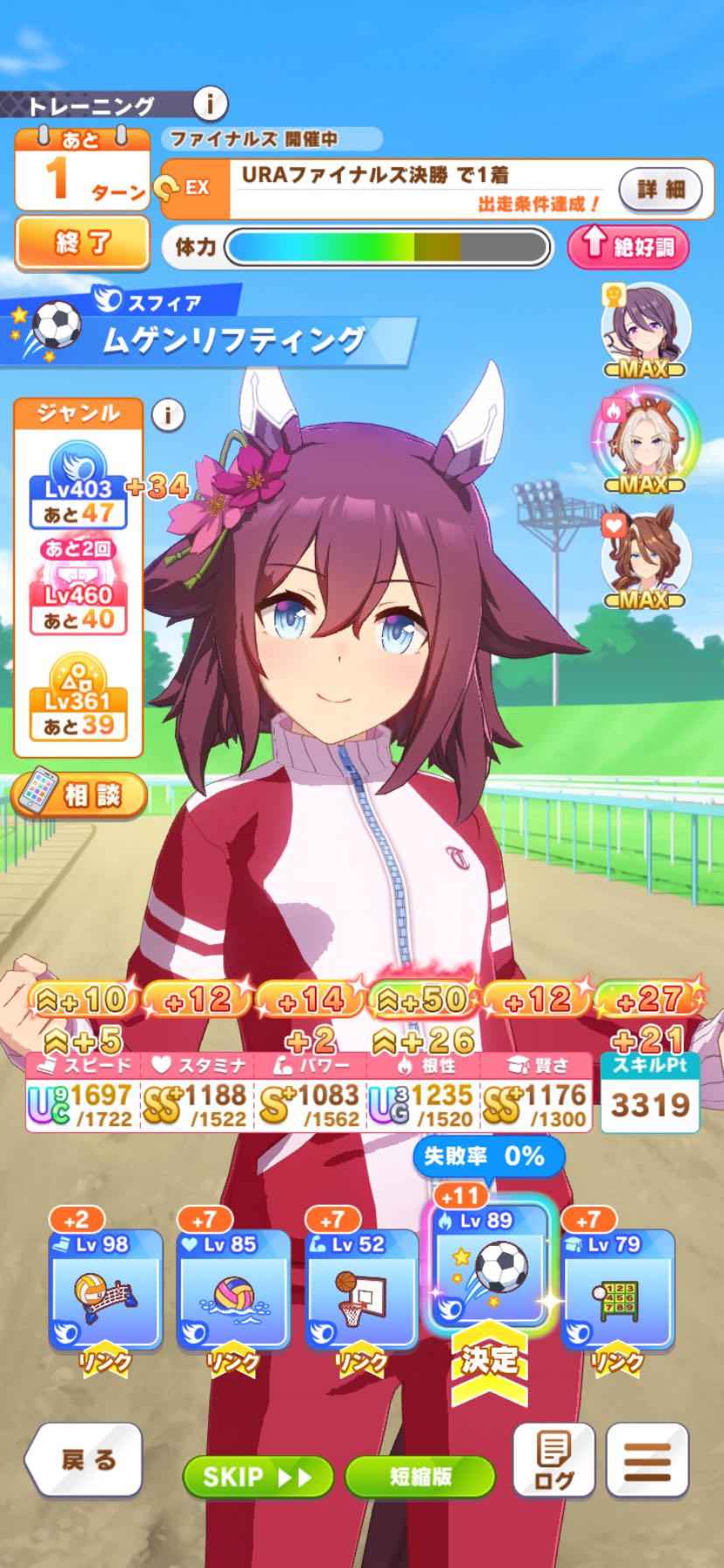Screen dimensions: 724x1568
Task: Tap the 絶好調 condition badge
Action: [x=628, y=247]
